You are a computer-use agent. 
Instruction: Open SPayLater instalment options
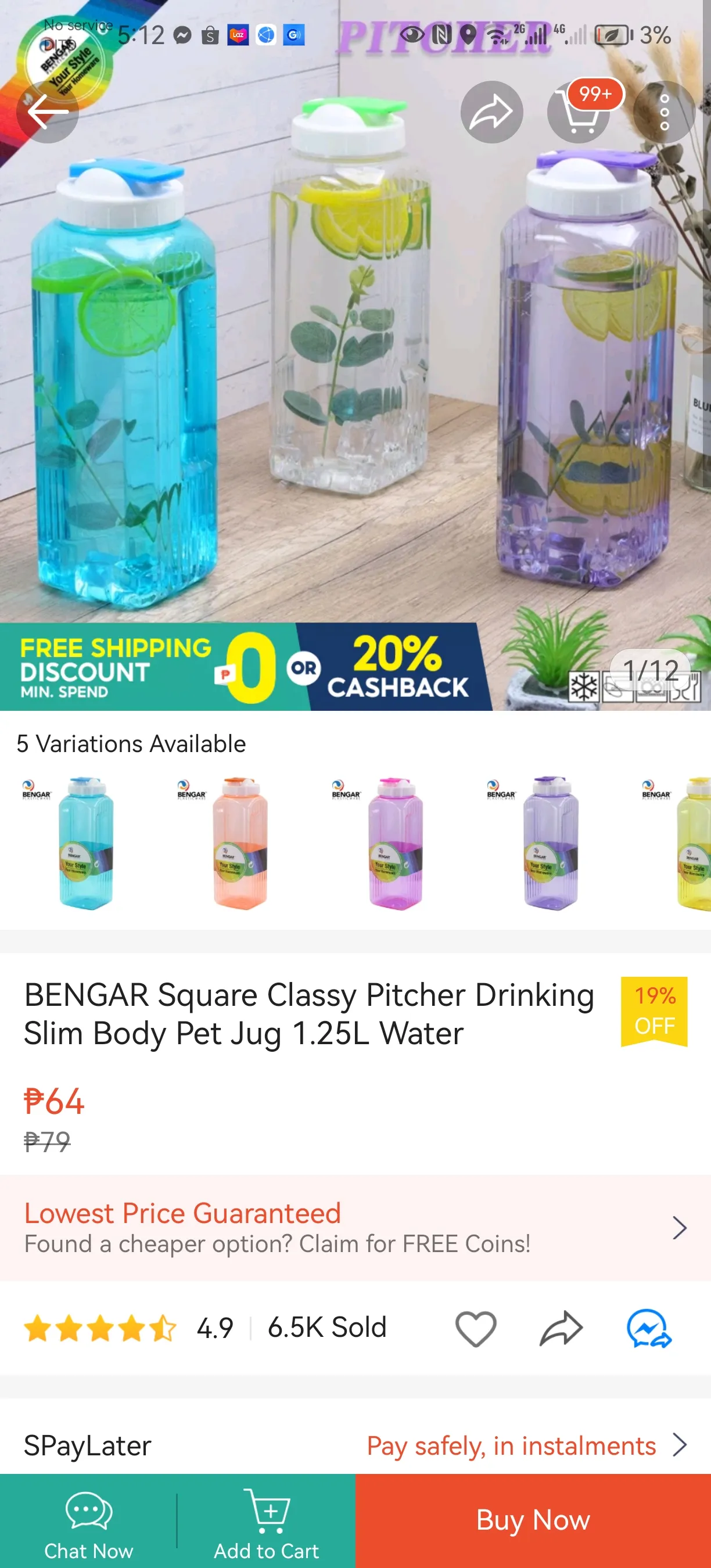(355, 1445)
